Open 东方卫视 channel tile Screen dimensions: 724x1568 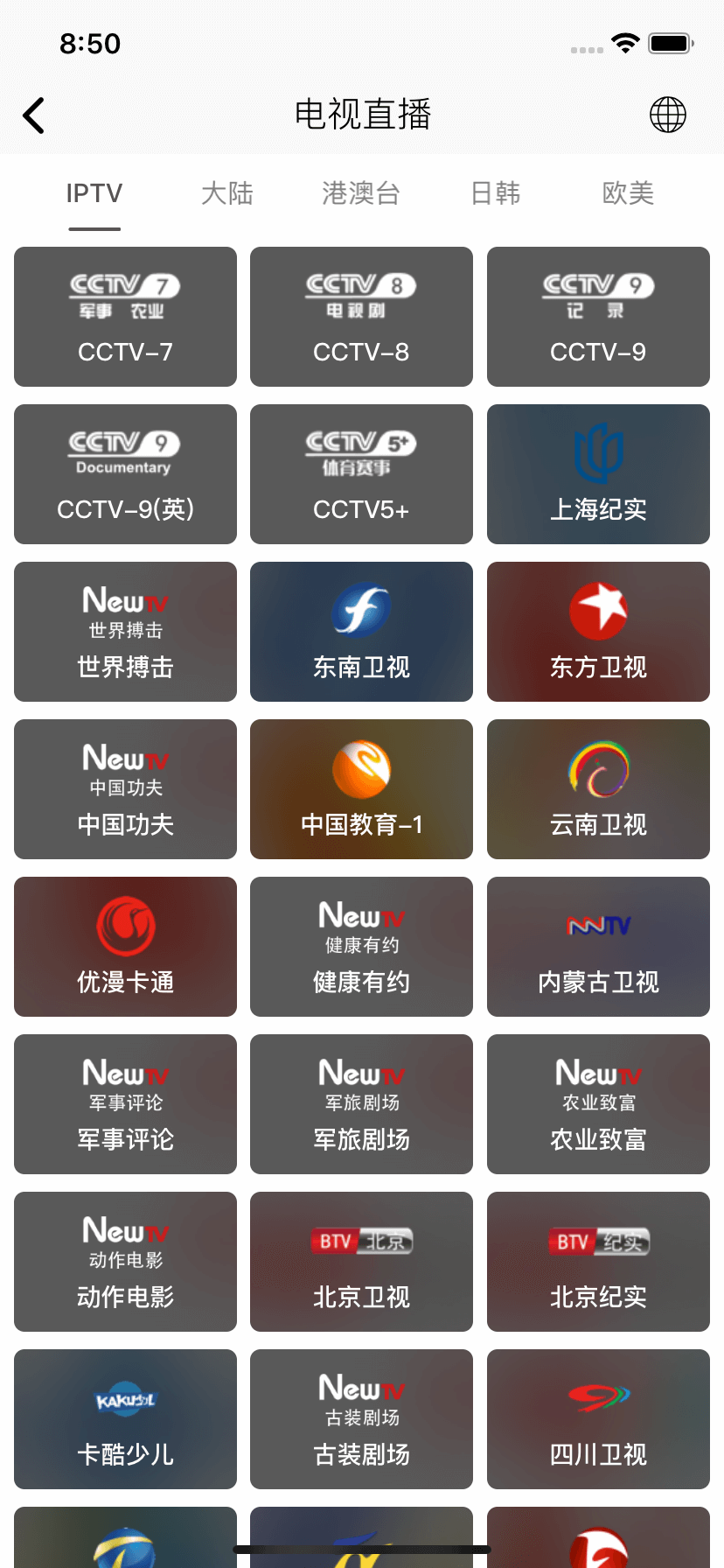click(x=598, y=632)
